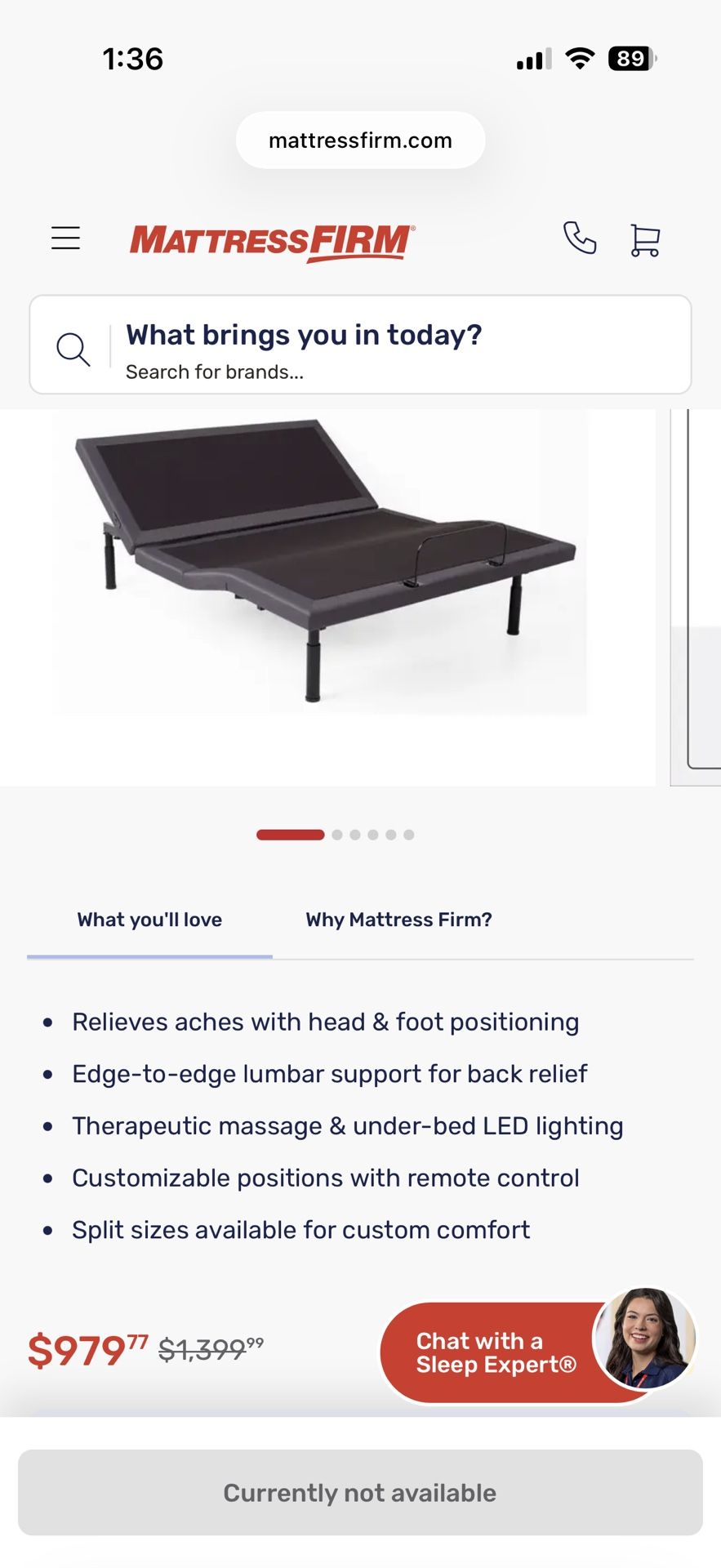Select the What you'll love tab
The image size is (721, 1568).
point(149,920)
